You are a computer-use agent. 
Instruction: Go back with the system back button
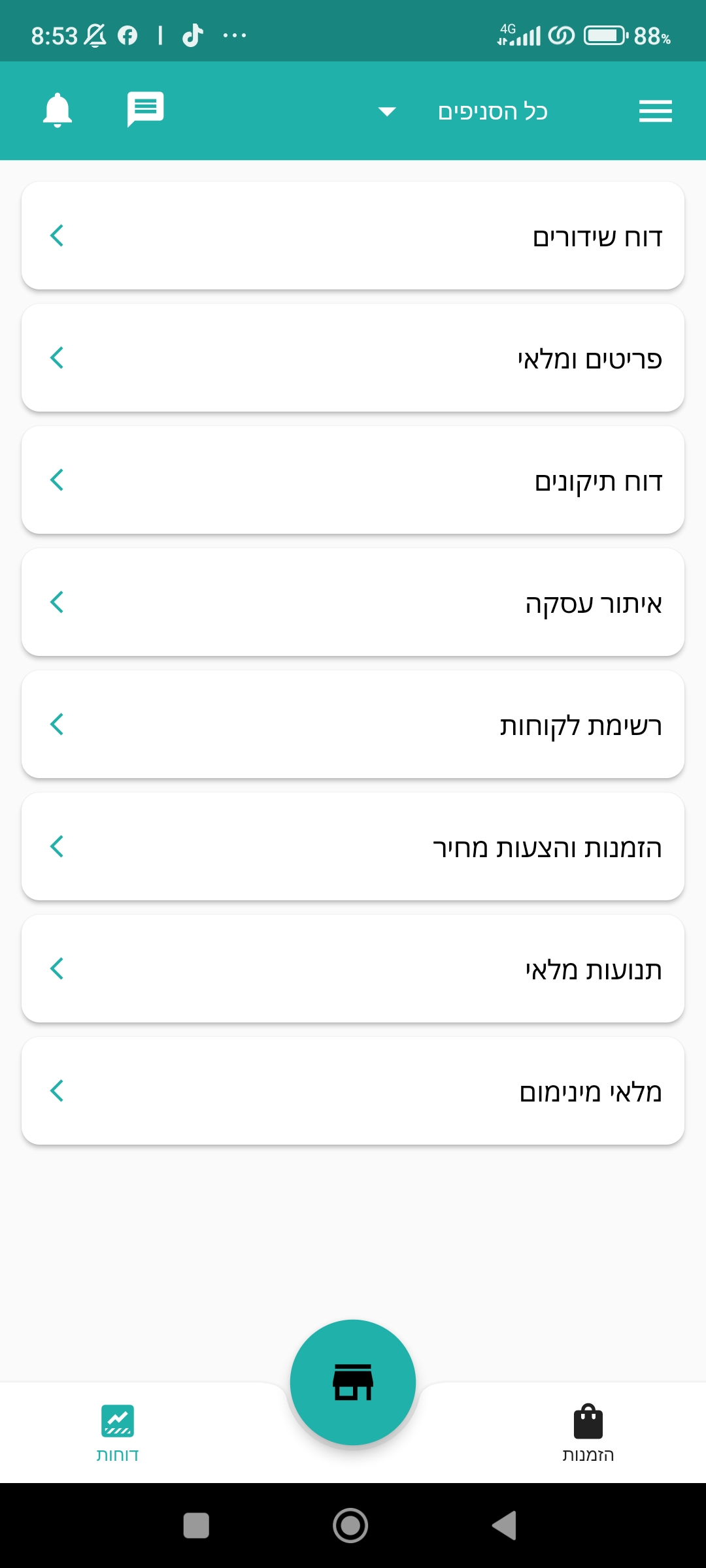[x=505, y=1526]
